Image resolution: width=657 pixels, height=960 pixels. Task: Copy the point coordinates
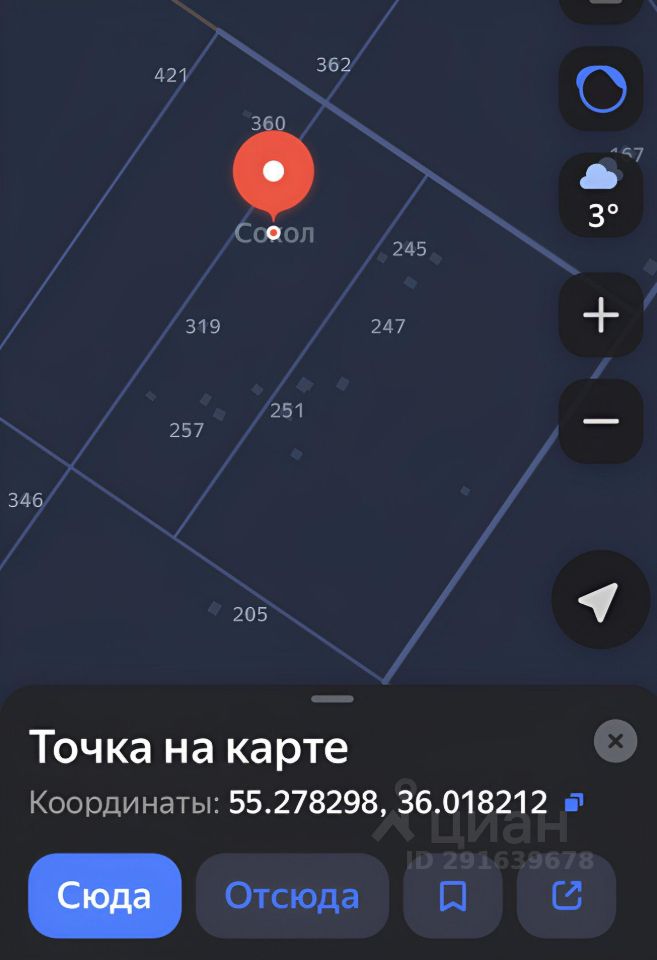coord(574,802)
